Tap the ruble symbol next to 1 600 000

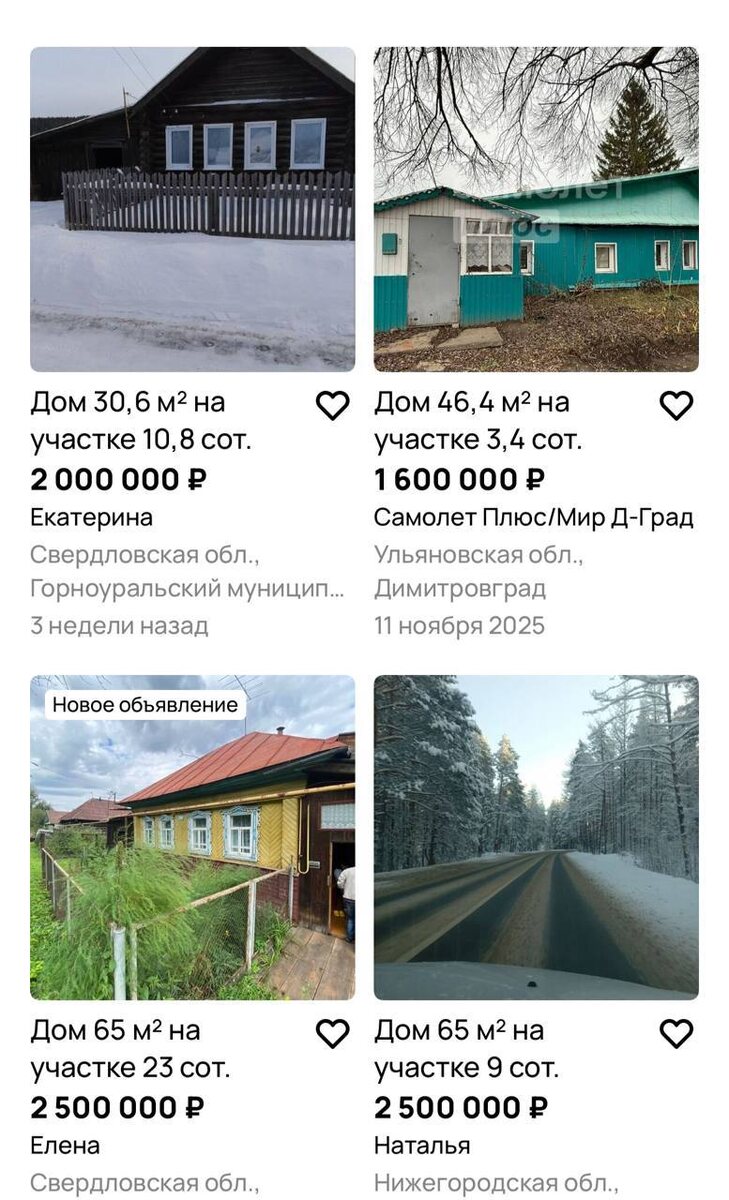(532, 479)
